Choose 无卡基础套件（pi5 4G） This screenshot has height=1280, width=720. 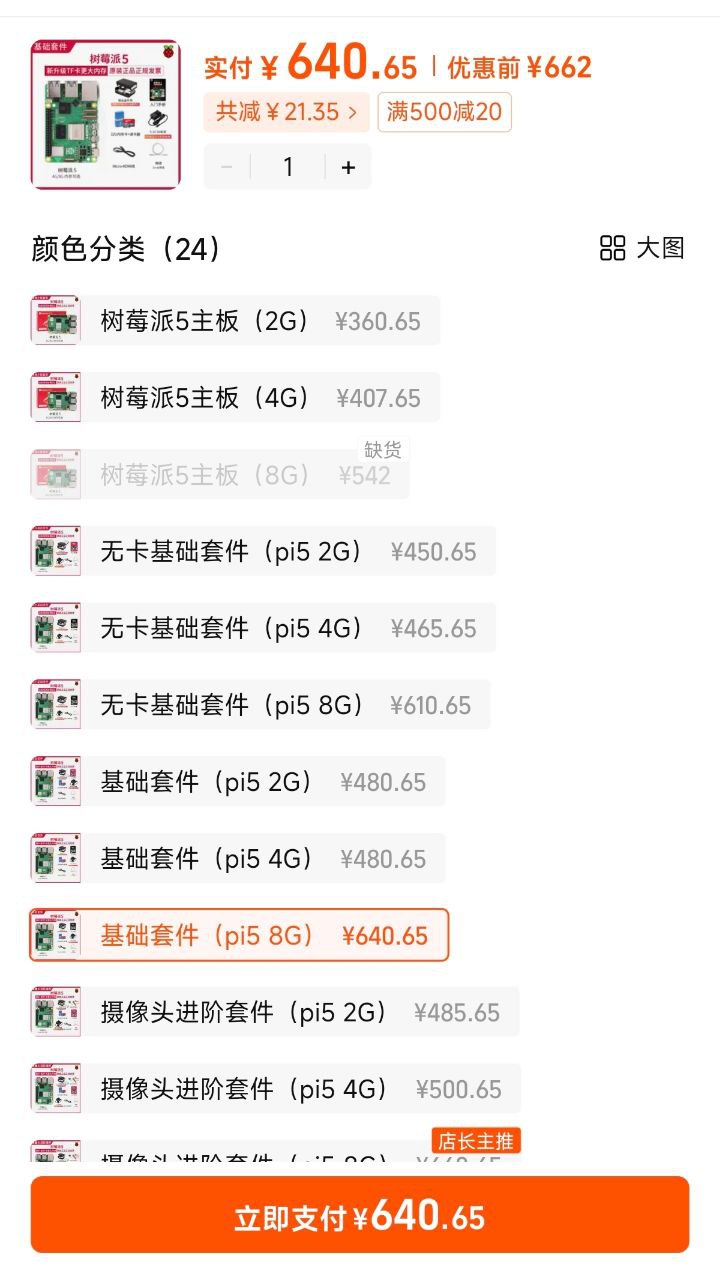(x=263, y=629)
